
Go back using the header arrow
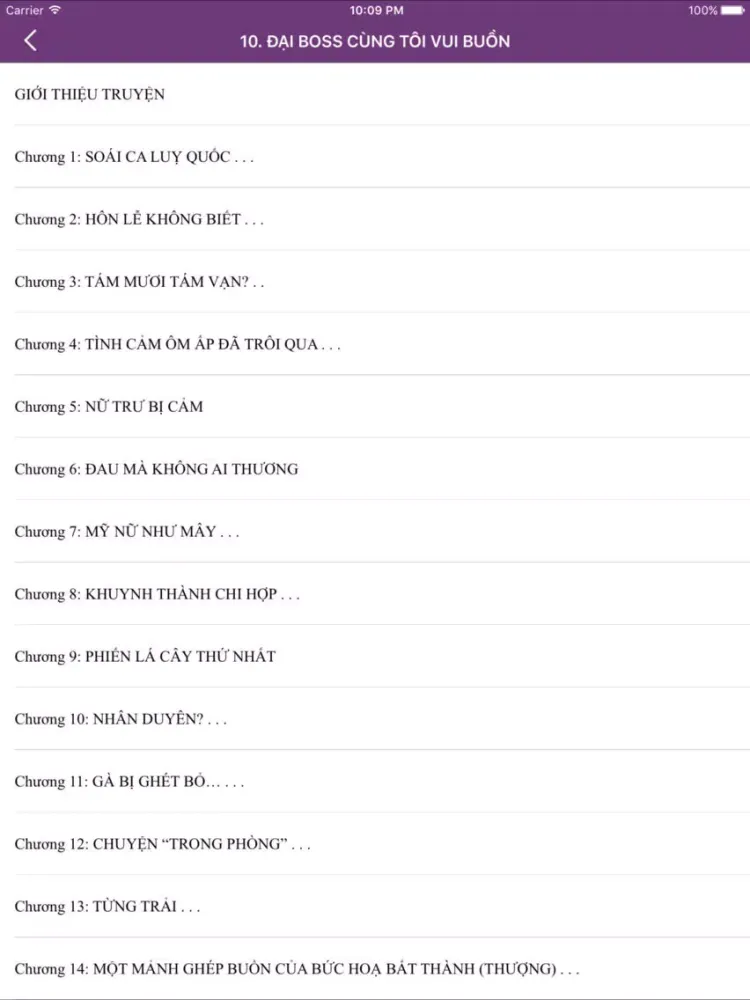pos(30,41)
